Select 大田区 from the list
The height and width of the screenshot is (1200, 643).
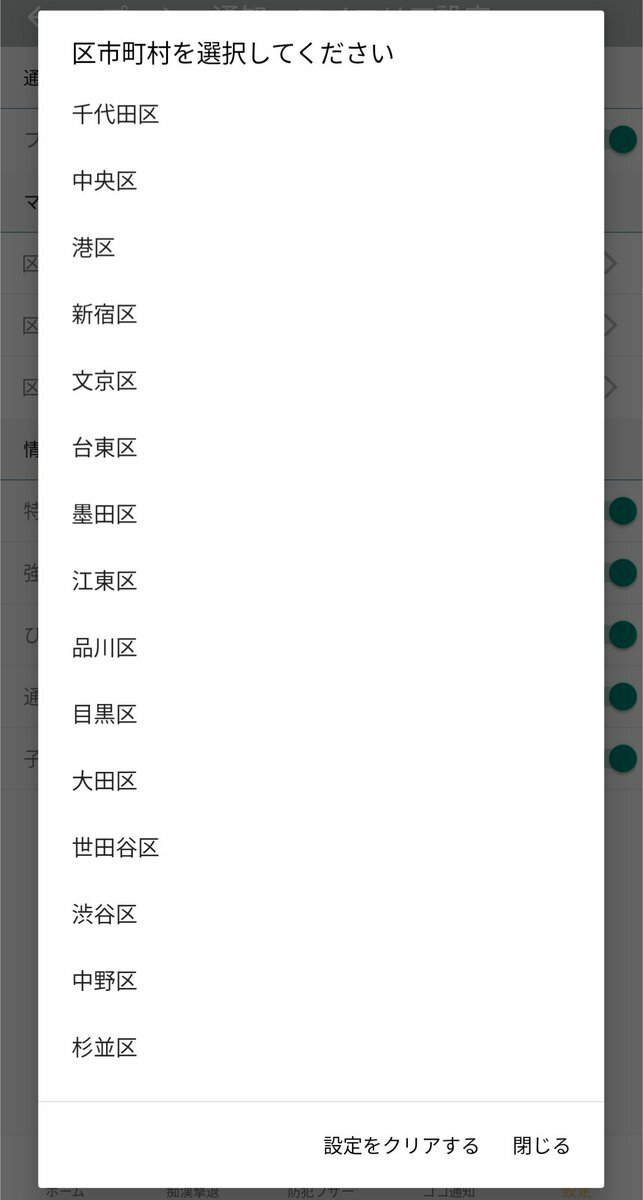(105, 781)
